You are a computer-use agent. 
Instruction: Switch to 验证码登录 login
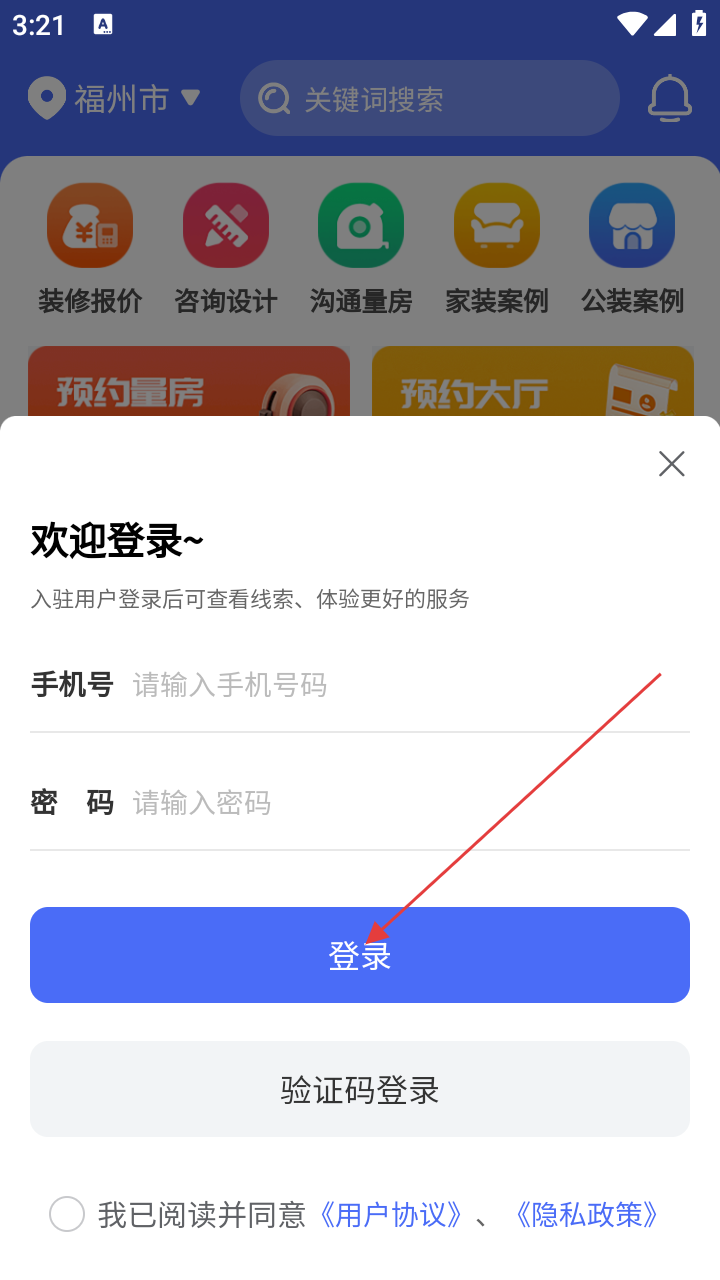coord(360,1089)
